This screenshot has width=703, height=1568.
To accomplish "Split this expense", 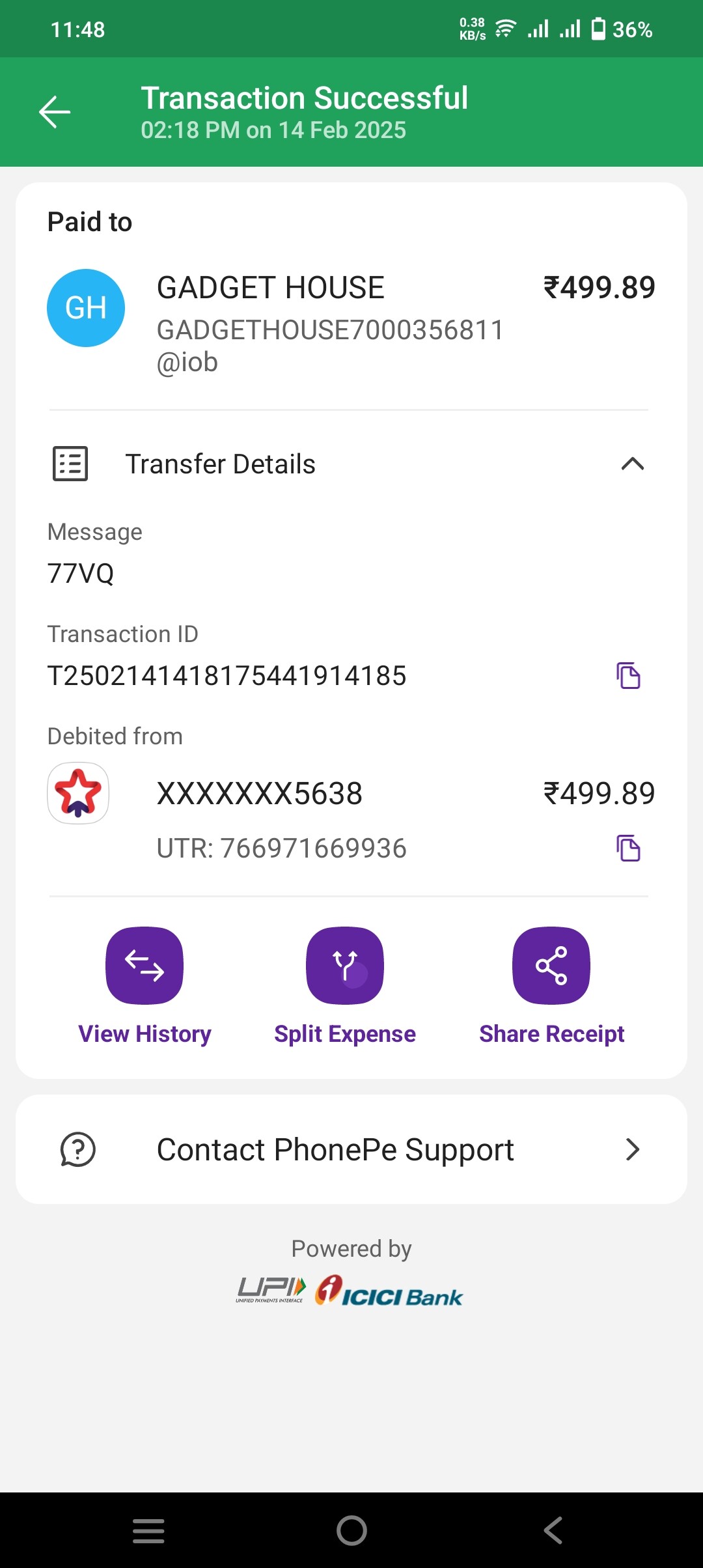I will coord(345,966).
